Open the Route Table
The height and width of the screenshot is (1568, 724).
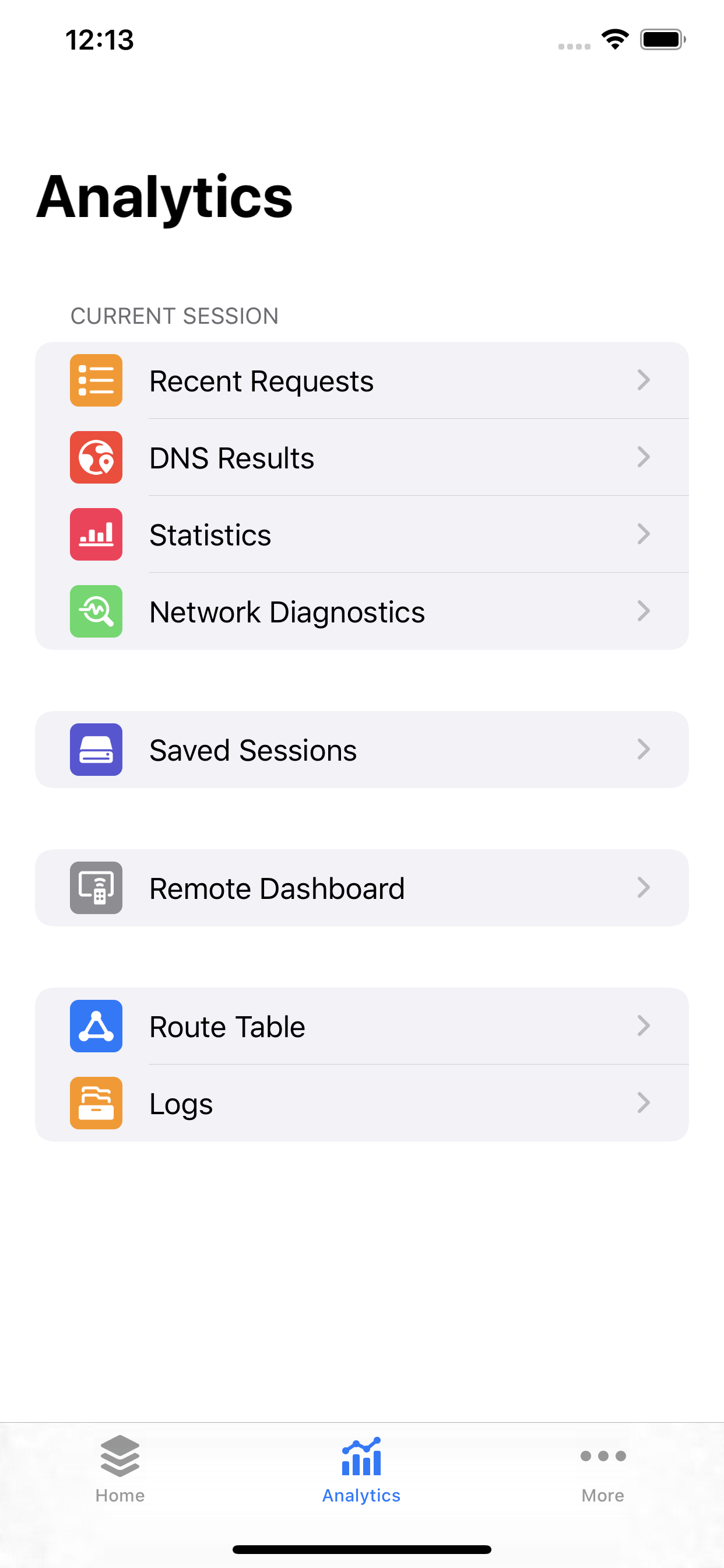click(x=362, y=1025)
